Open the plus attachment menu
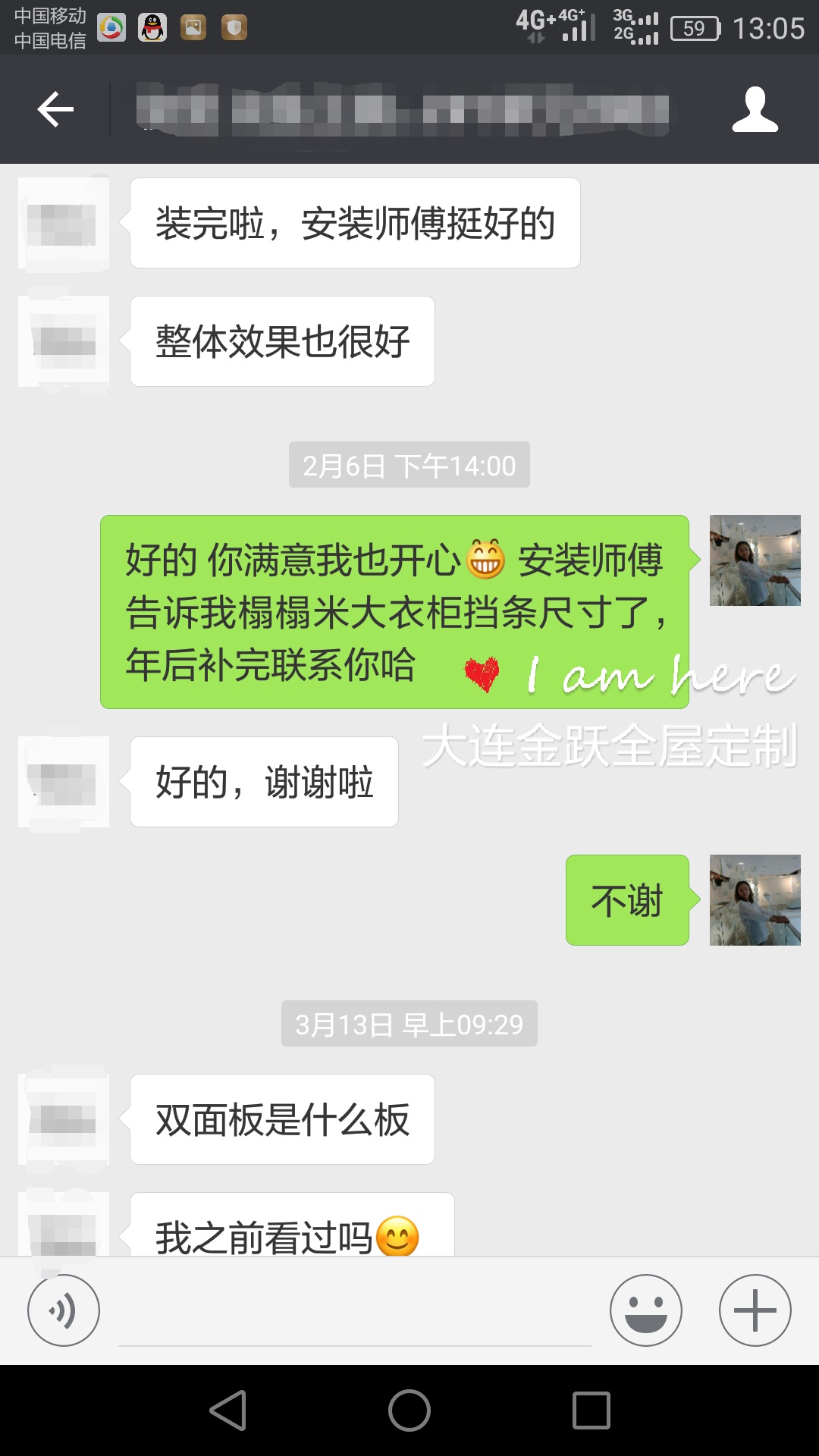 (755, 1310)
